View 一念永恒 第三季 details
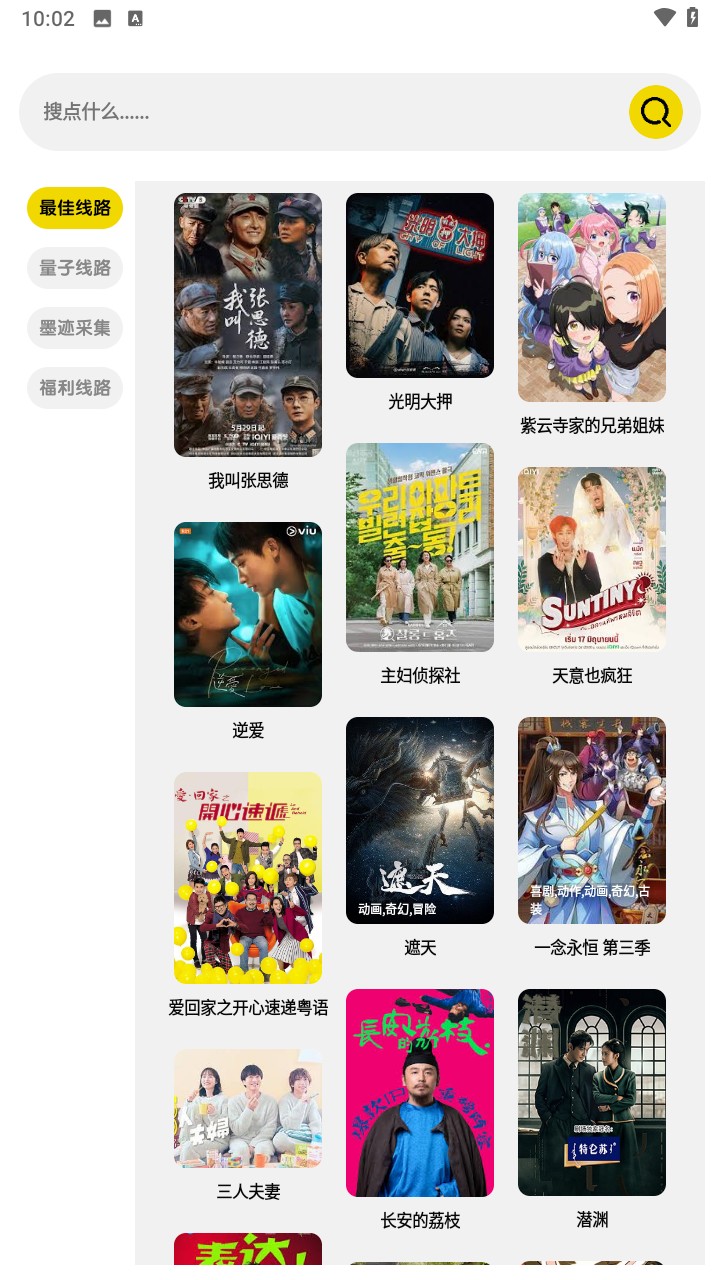Screen dimensions: 720x1280 (x=592, y=820)
